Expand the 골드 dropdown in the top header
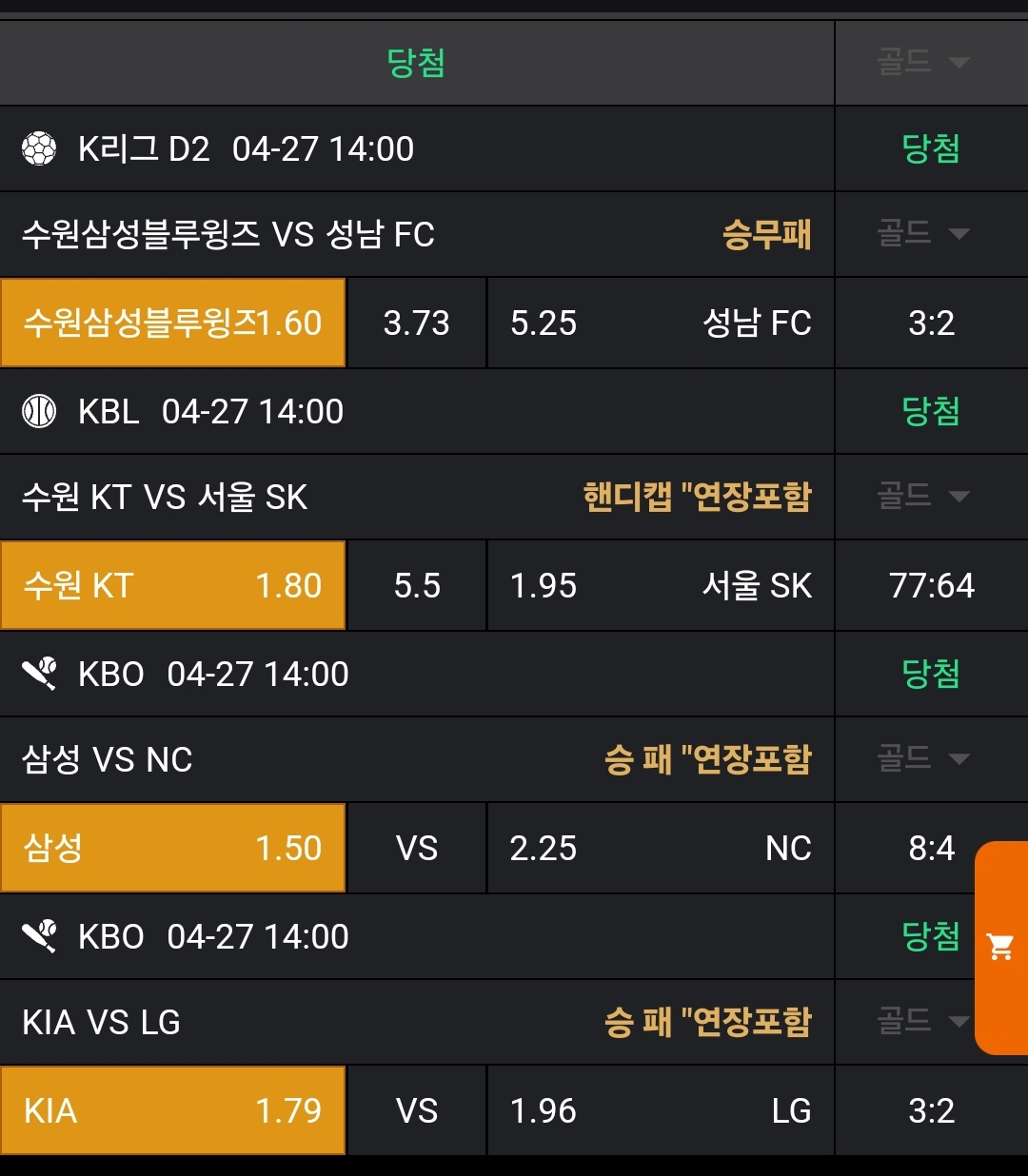This screenshot has height=1176, width=1028. click(921, 63)
